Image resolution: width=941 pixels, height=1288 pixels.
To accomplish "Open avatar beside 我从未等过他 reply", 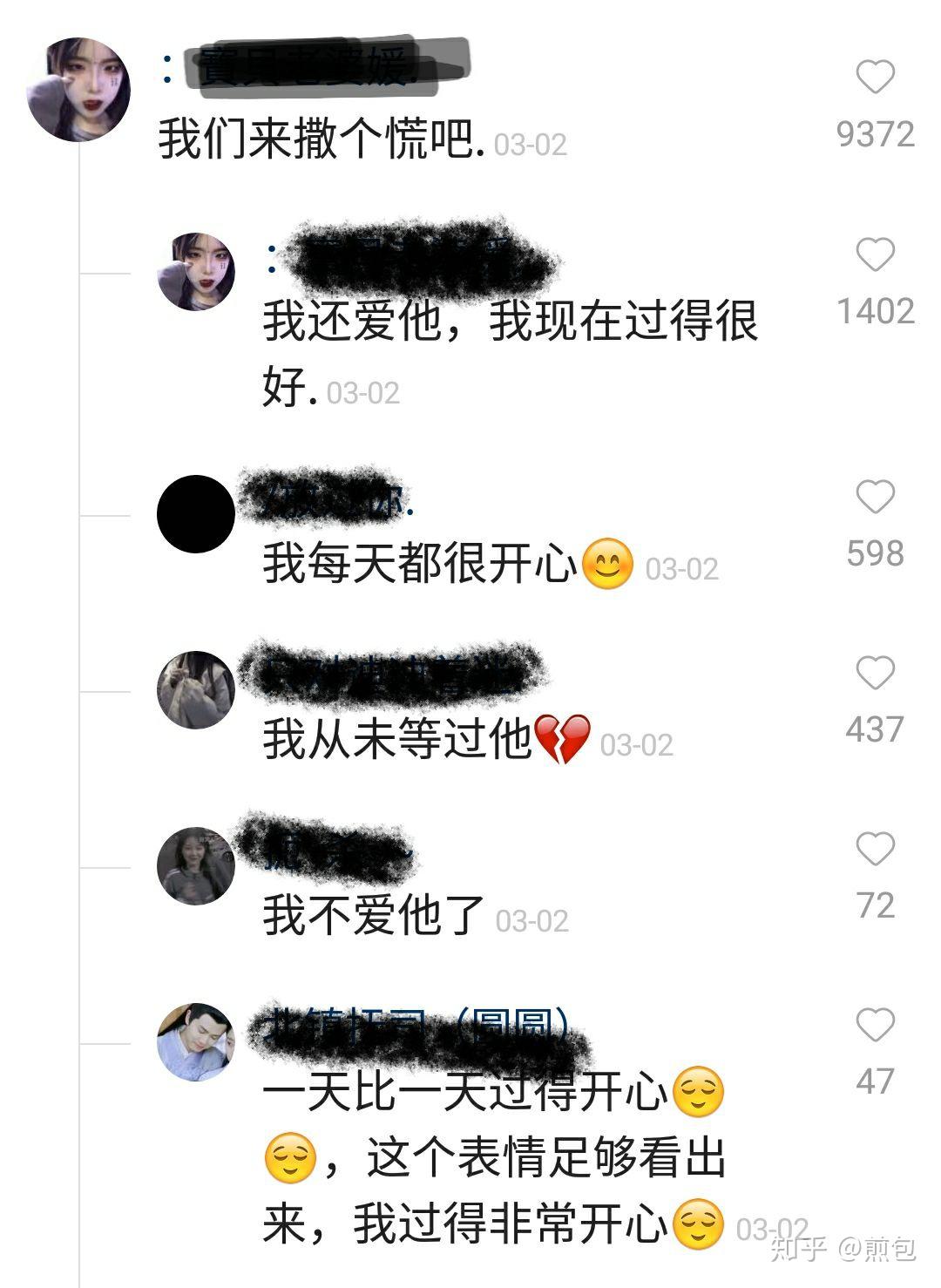I will pos(195,690).
